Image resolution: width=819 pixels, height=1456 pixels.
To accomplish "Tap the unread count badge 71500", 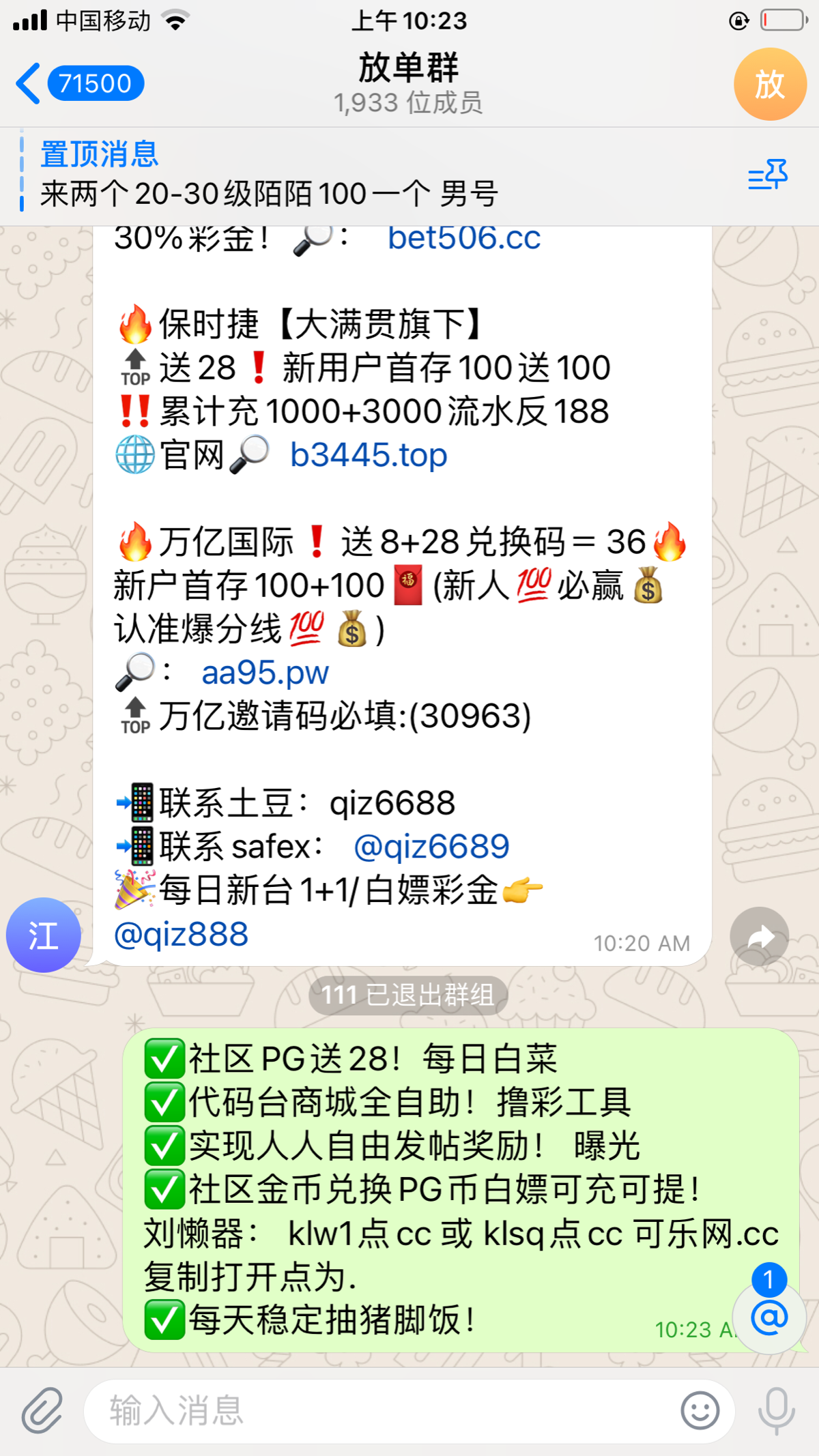I will (x=96, y=83).
